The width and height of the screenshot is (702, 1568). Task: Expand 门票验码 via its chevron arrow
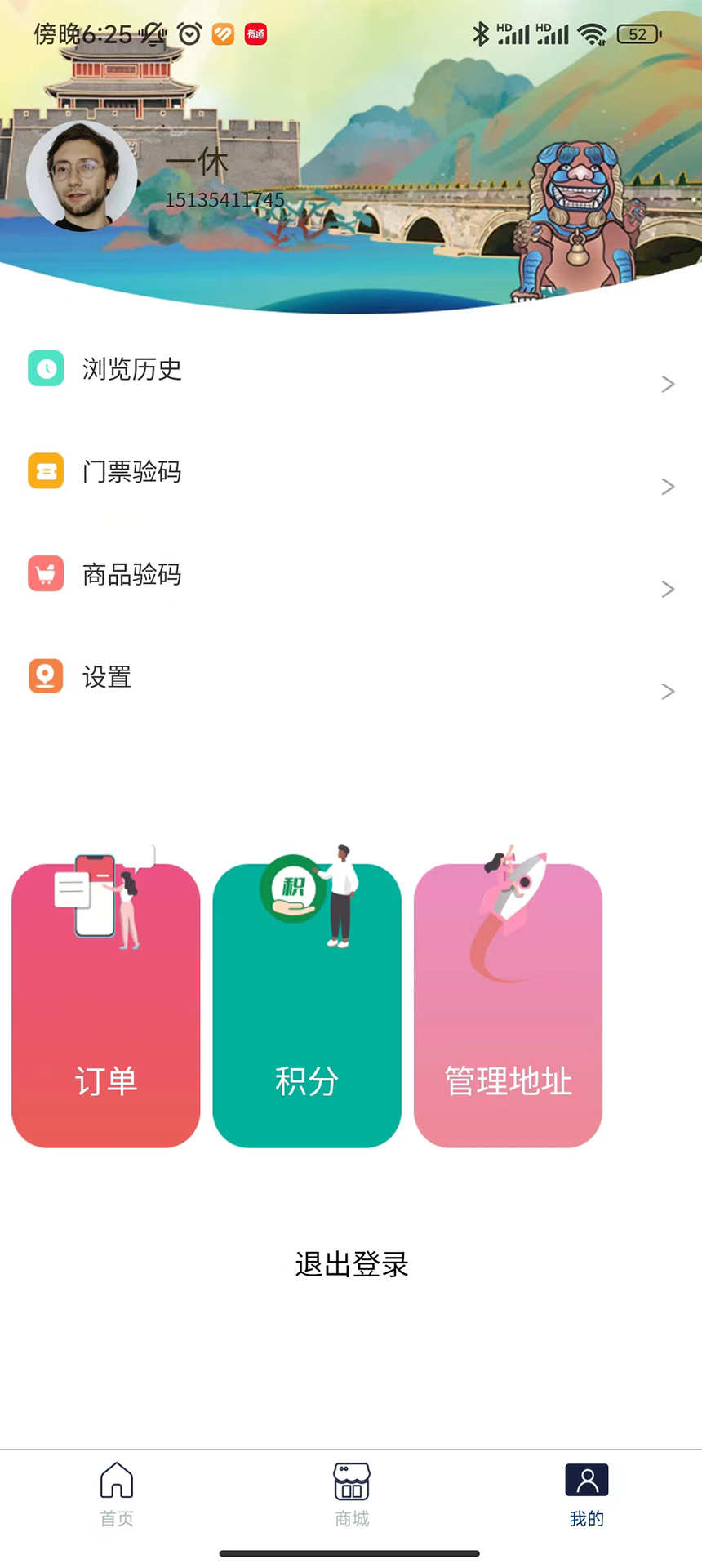click(x=668, y=487)
